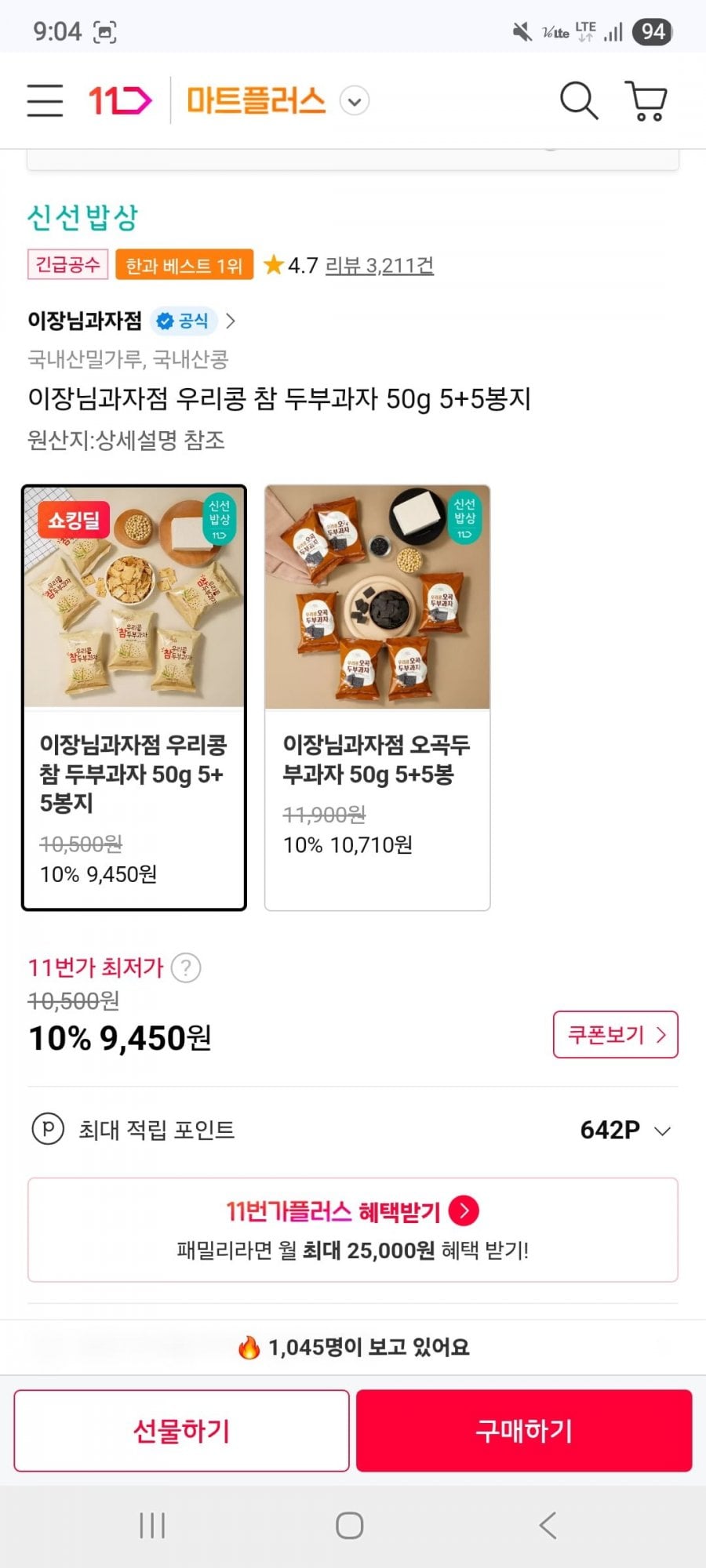
Task: Go to 11st home logo
Action: (x=120, y=100)
